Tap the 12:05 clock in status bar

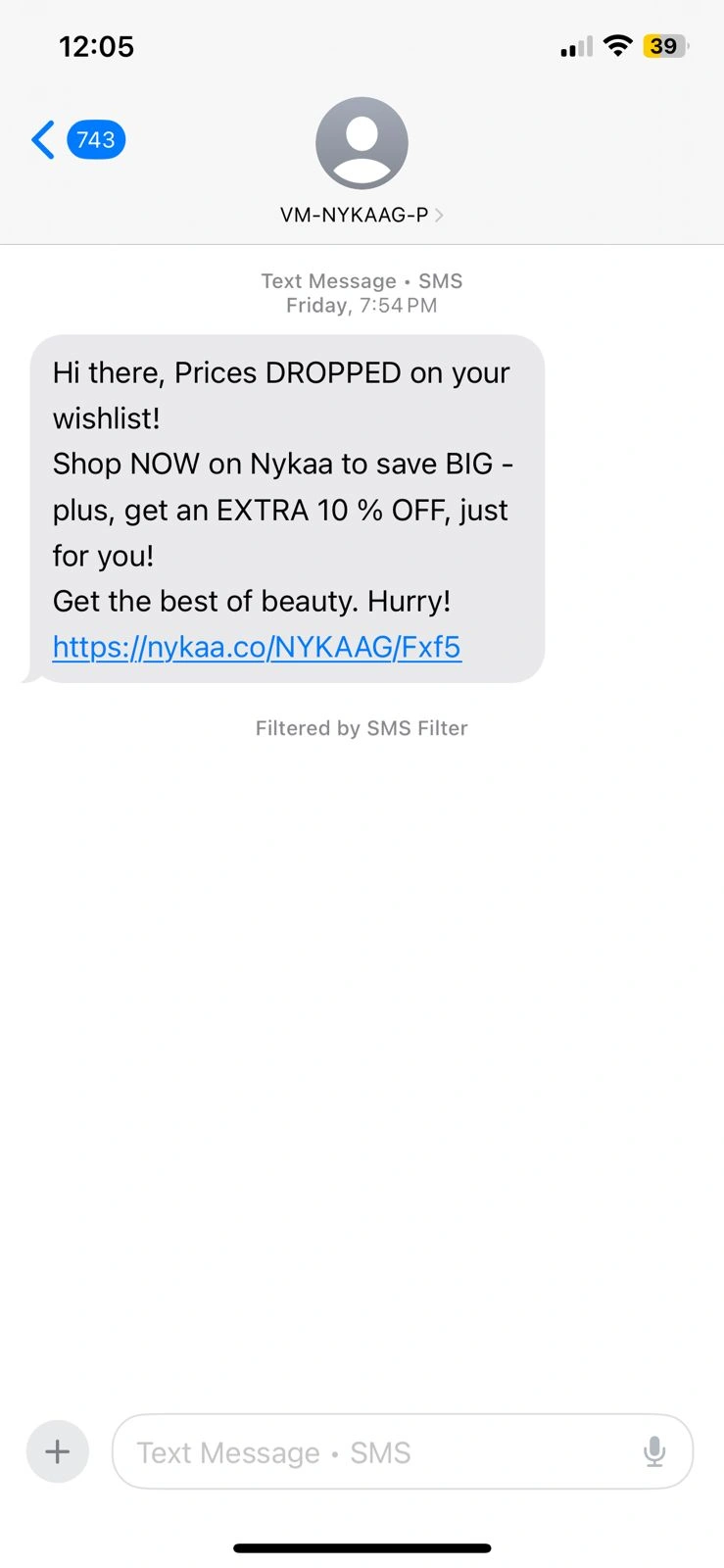tap(96, 45)
